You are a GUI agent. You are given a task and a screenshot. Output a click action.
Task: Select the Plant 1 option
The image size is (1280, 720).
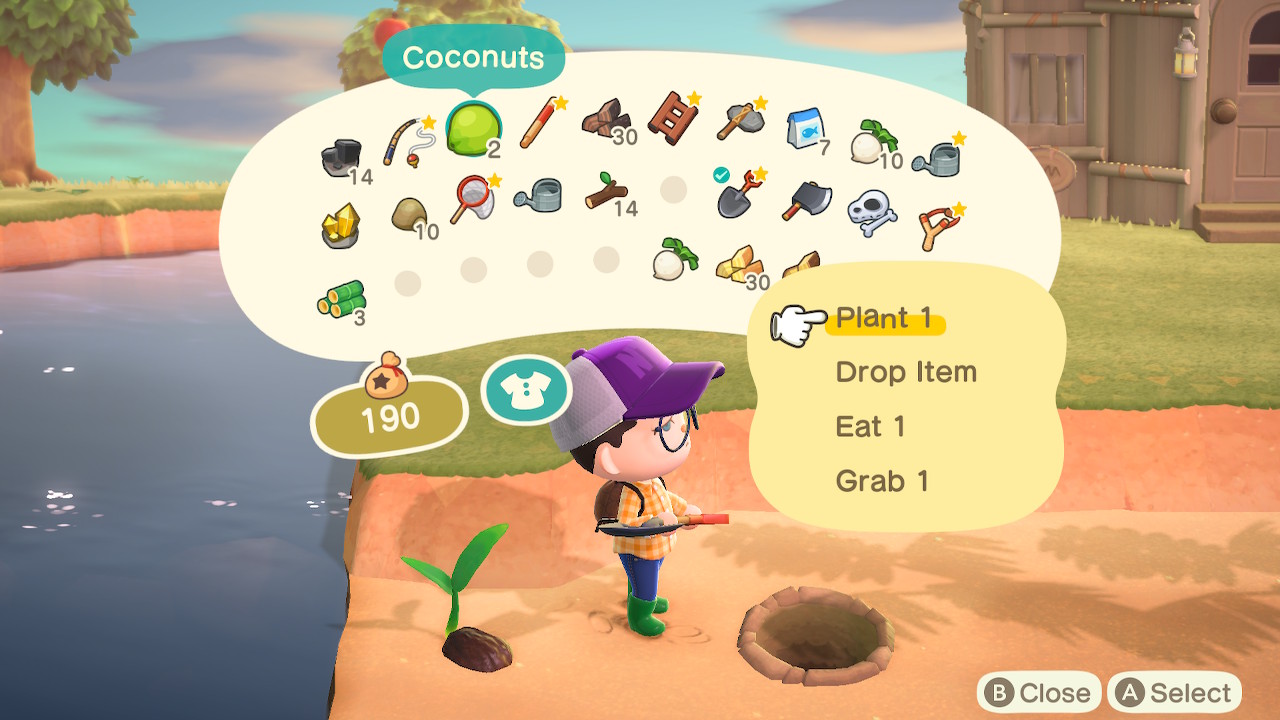884,319
